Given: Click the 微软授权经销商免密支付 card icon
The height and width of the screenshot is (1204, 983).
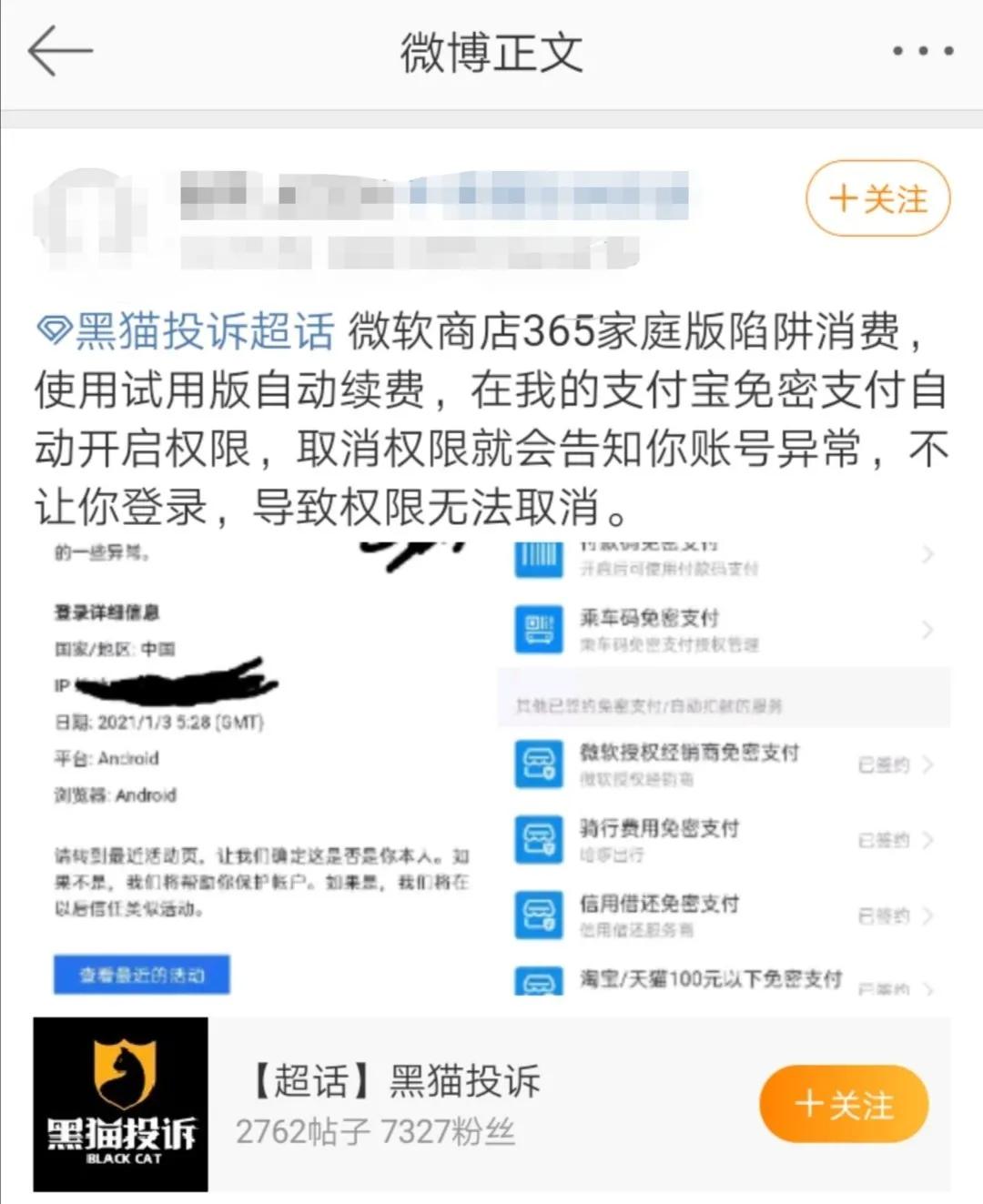Looking at the screenshot, I should pos(539,764).
